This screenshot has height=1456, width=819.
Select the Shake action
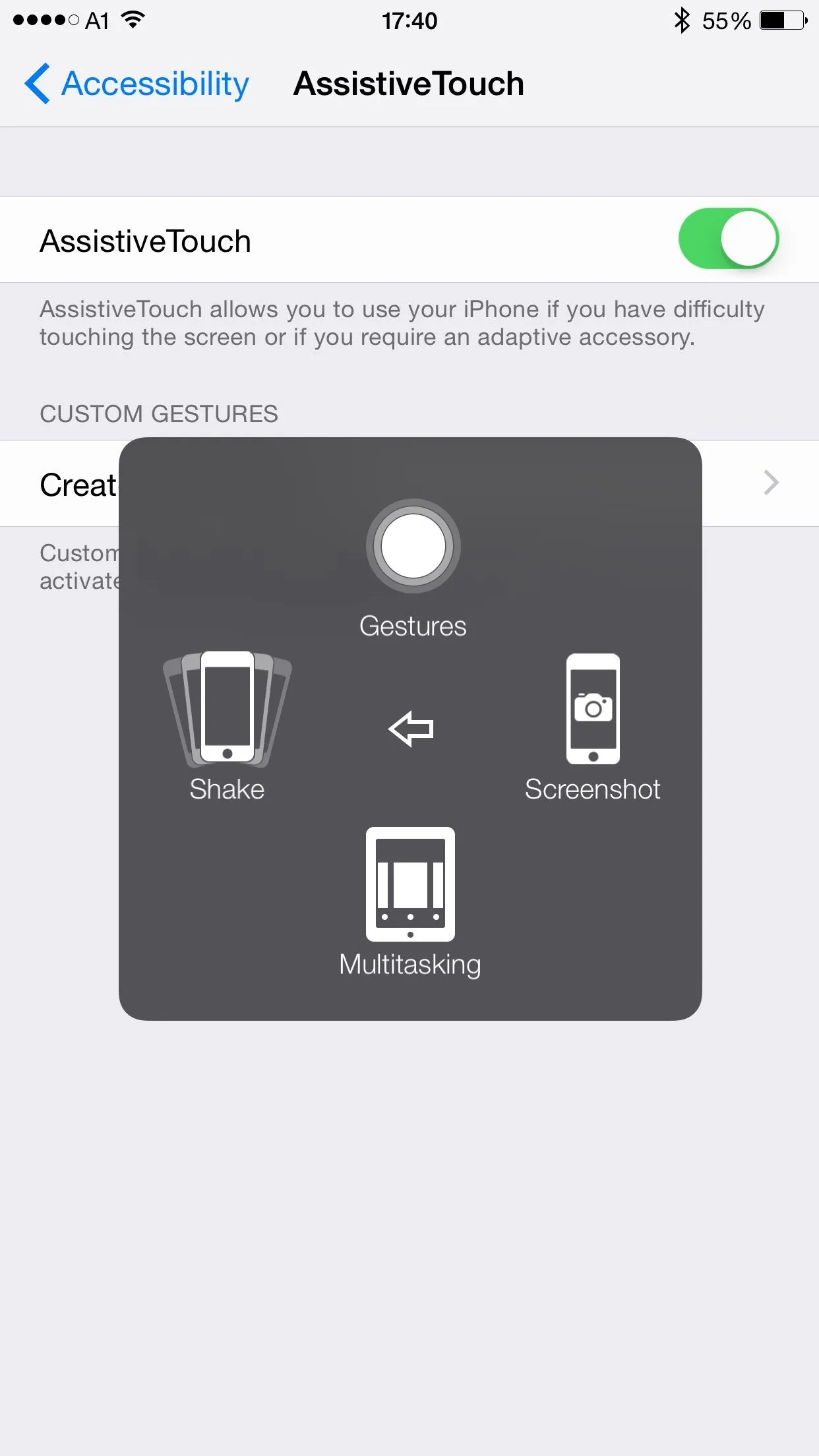[x=228, y=726]
